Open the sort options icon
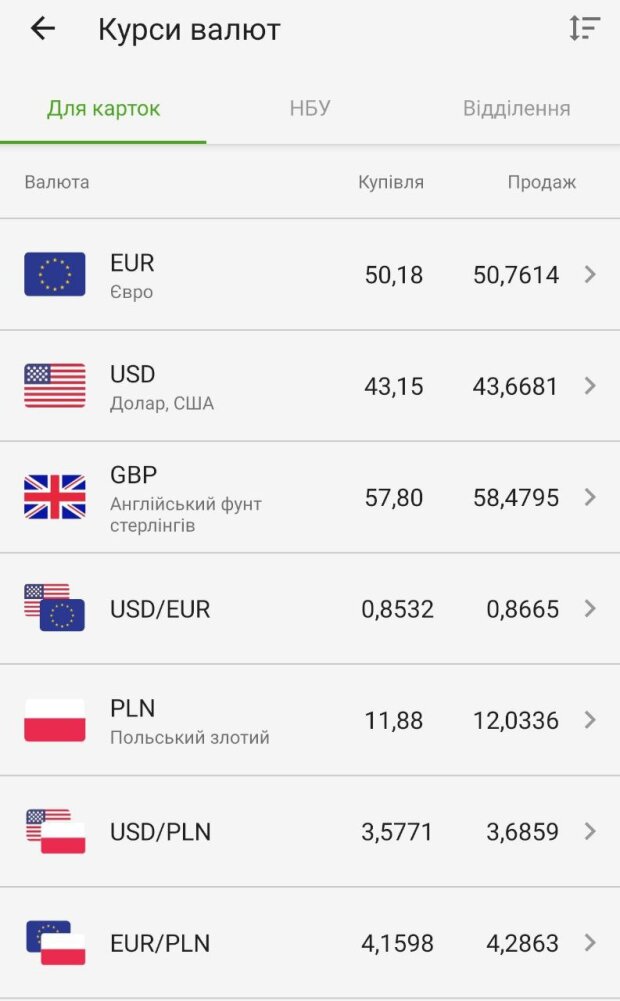This screenshot has width=620, height=1001. [x=584, y=29]
